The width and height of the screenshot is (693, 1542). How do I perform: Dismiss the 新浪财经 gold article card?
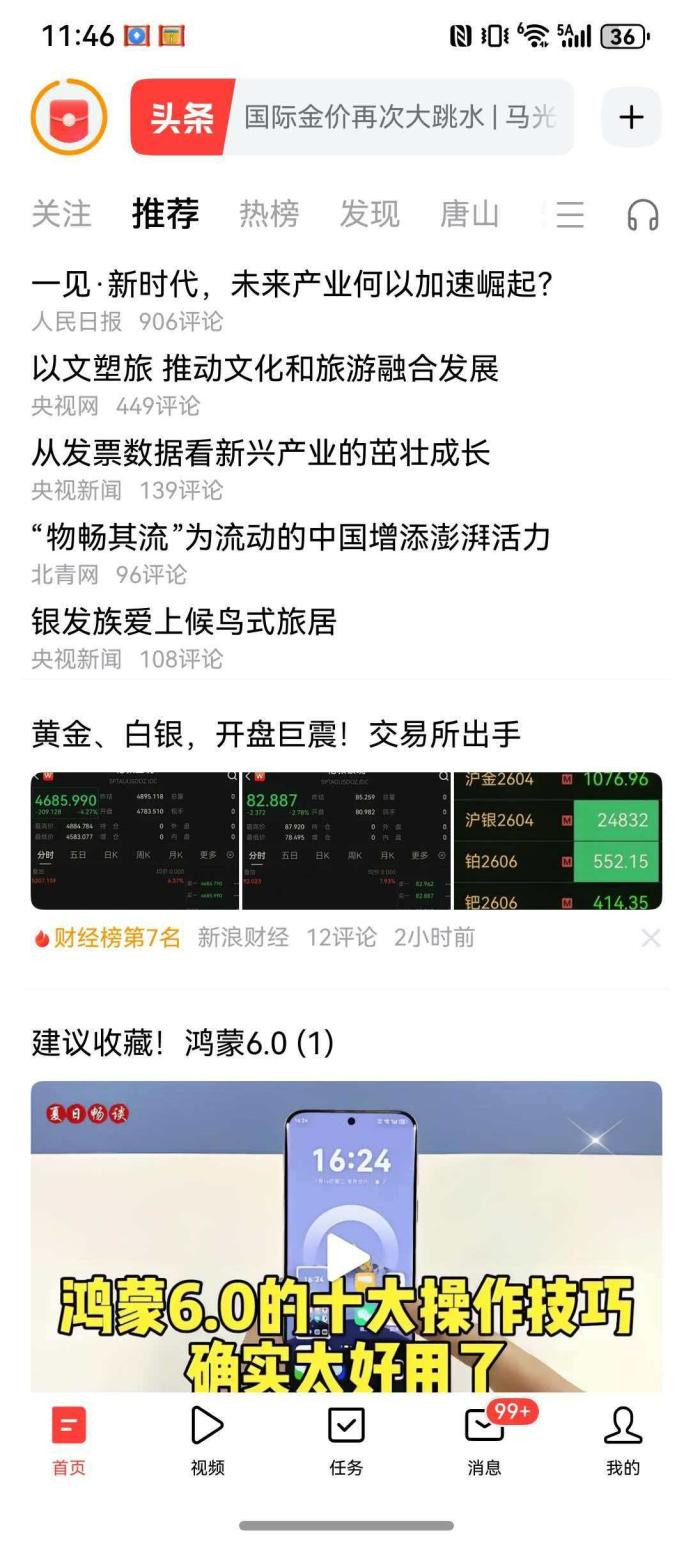click(x=650, y=938)
